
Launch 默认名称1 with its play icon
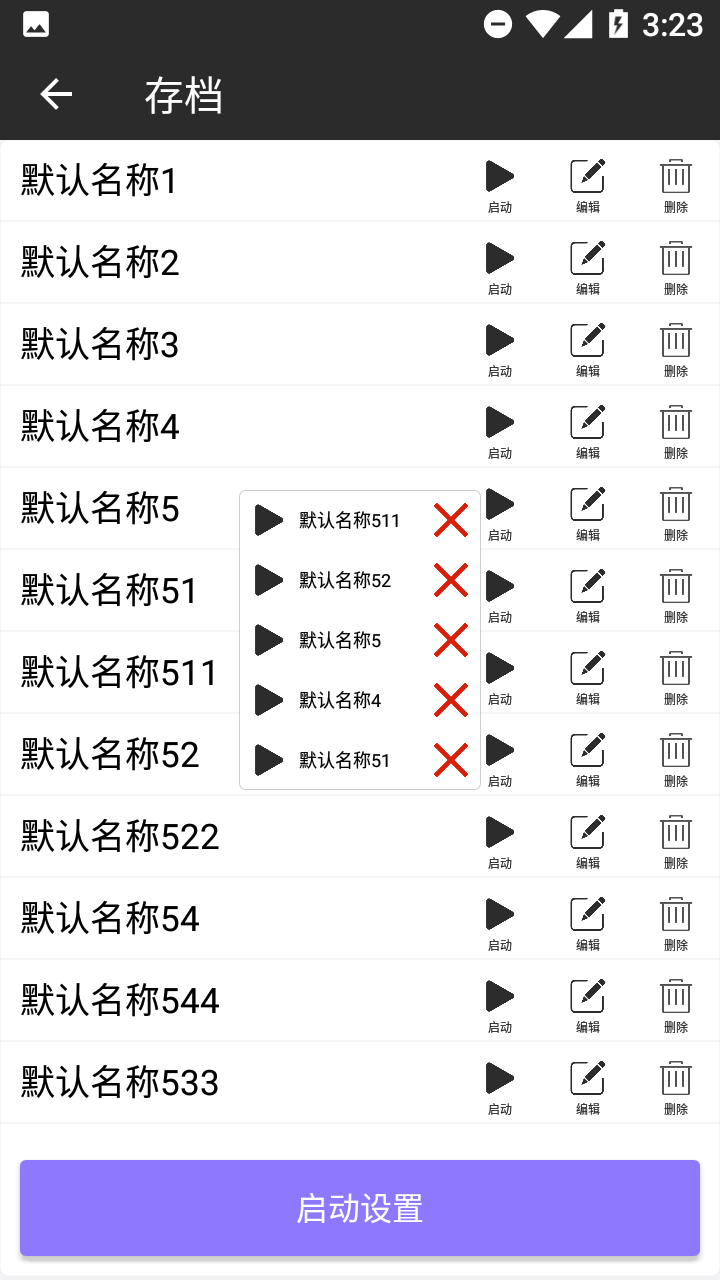[x=500, y=175]
